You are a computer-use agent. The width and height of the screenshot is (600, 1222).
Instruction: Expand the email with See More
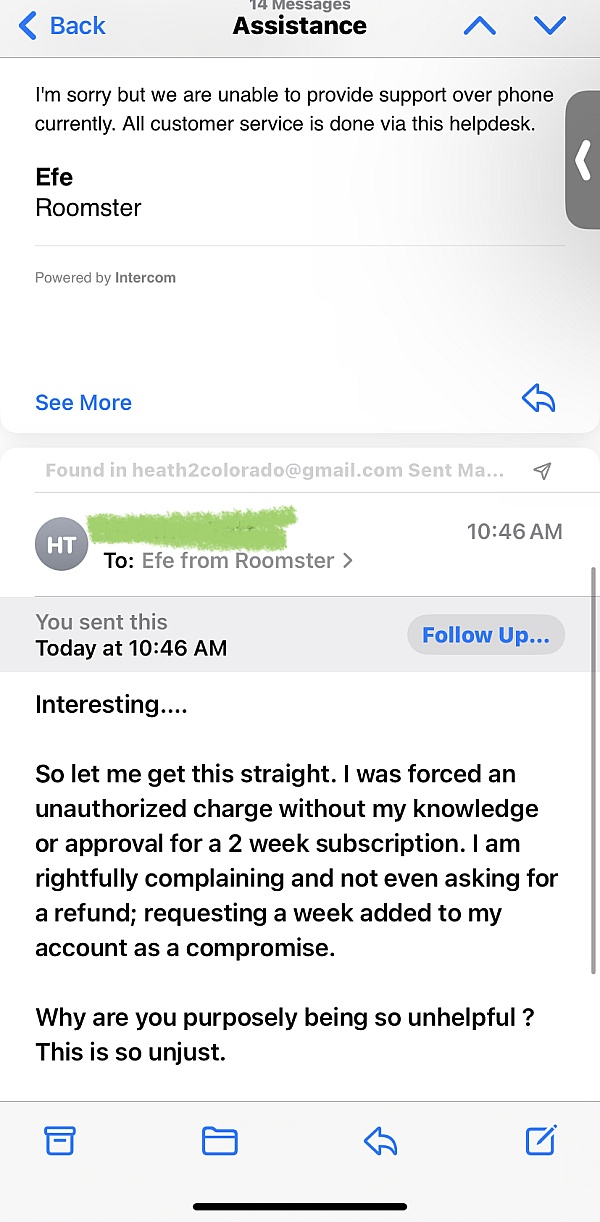click(83, 402)
